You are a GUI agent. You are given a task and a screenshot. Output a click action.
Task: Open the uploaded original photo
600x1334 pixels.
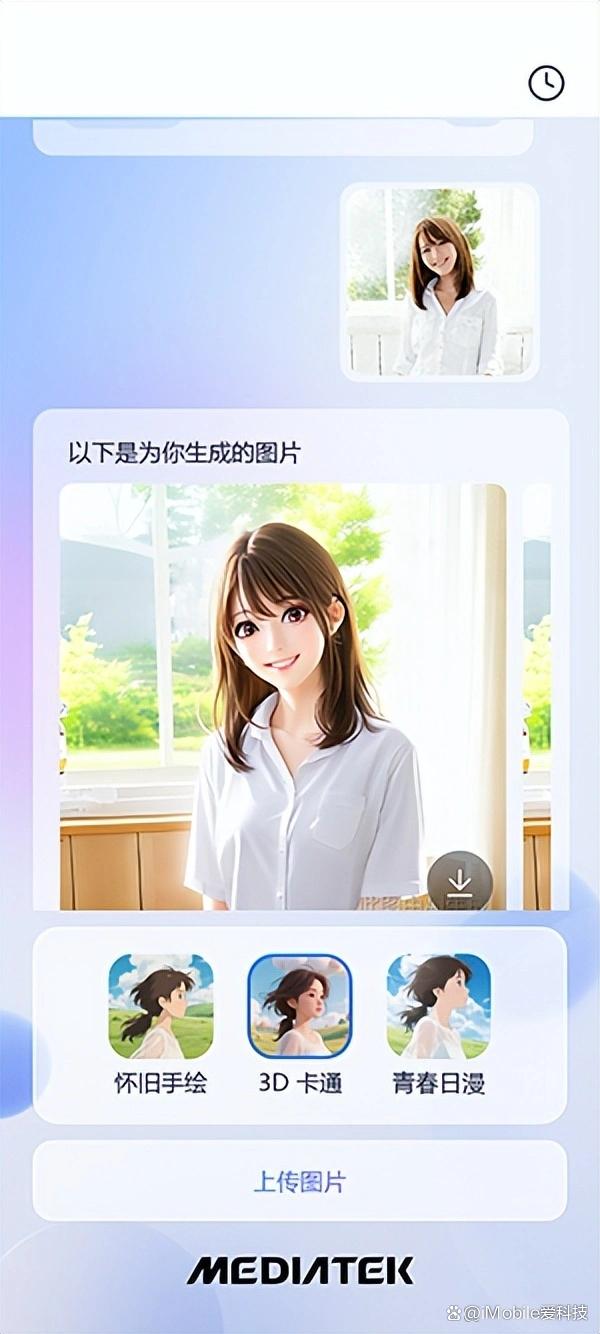[x=440, y=282]
